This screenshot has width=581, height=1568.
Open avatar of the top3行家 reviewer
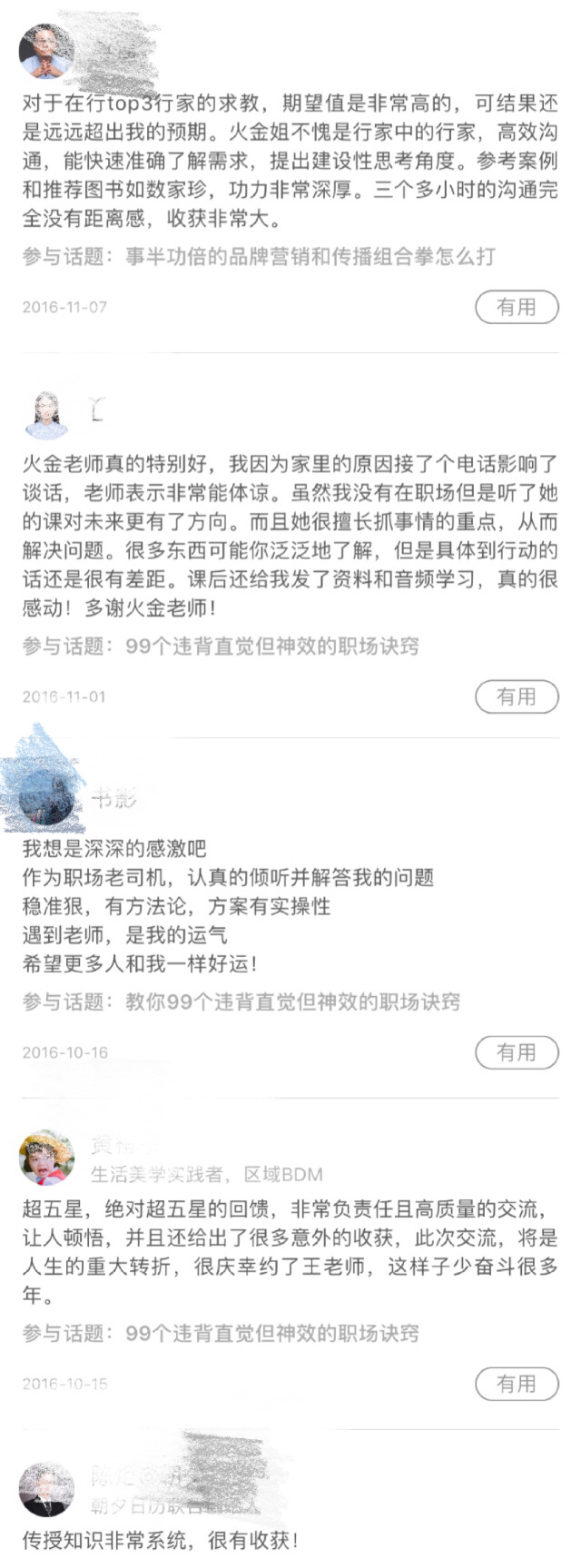point(46,53)
